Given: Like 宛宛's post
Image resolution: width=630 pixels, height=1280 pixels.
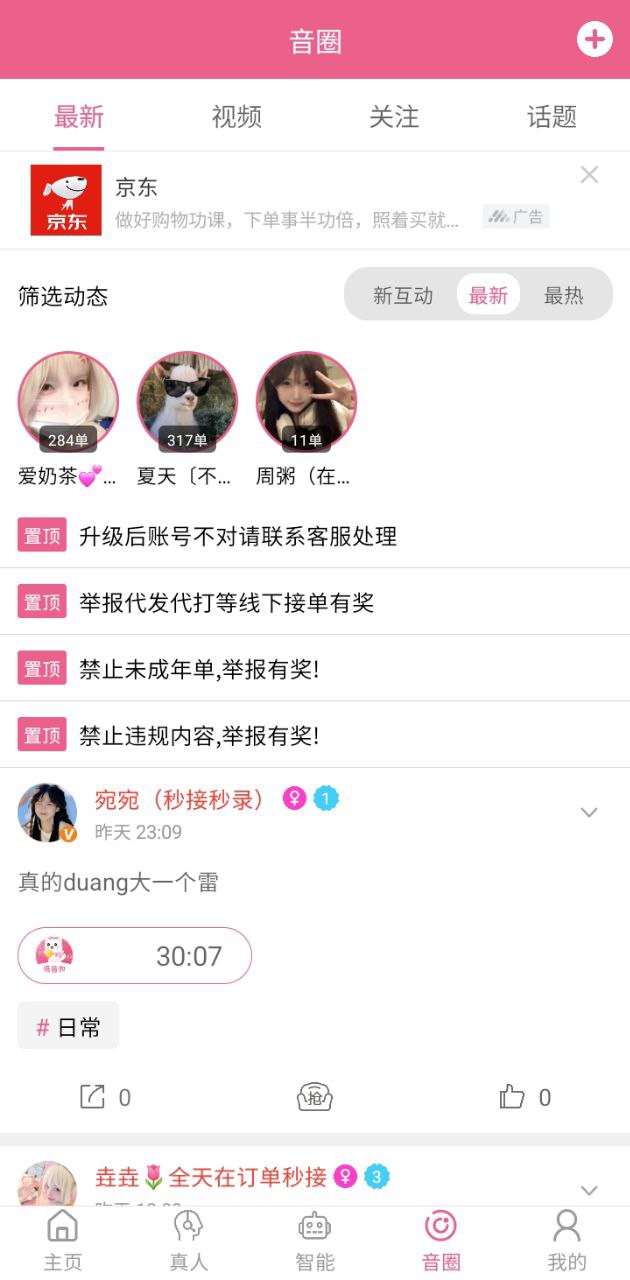Looking at the screenshot, I should pyautogui.click(x=525, y=1097).
